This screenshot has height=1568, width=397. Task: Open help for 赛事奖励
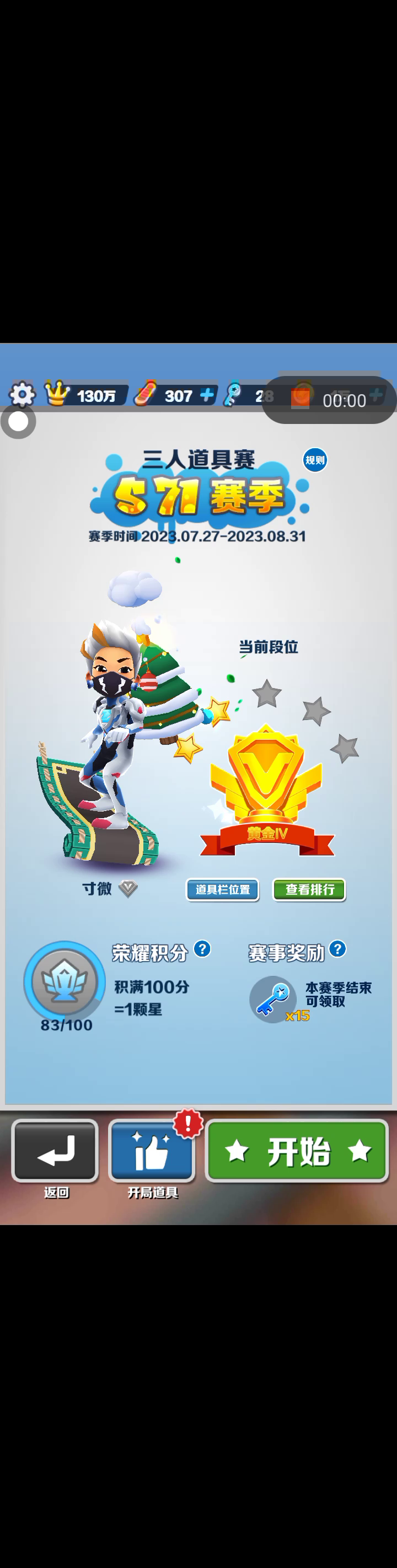point(337,948)
